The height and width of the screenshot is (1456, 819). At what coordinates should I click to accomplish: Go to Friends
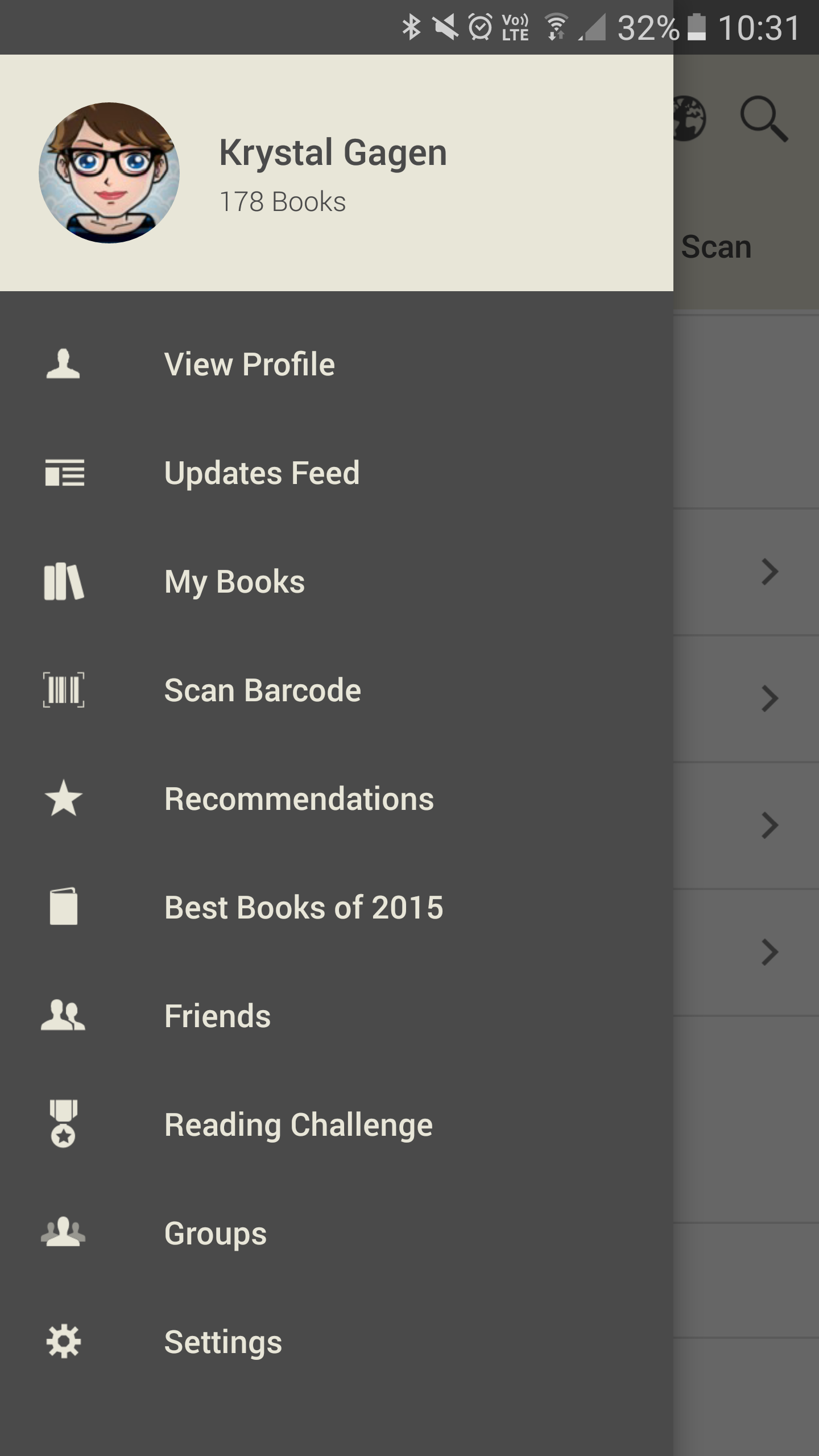[x=217, y=1016]
